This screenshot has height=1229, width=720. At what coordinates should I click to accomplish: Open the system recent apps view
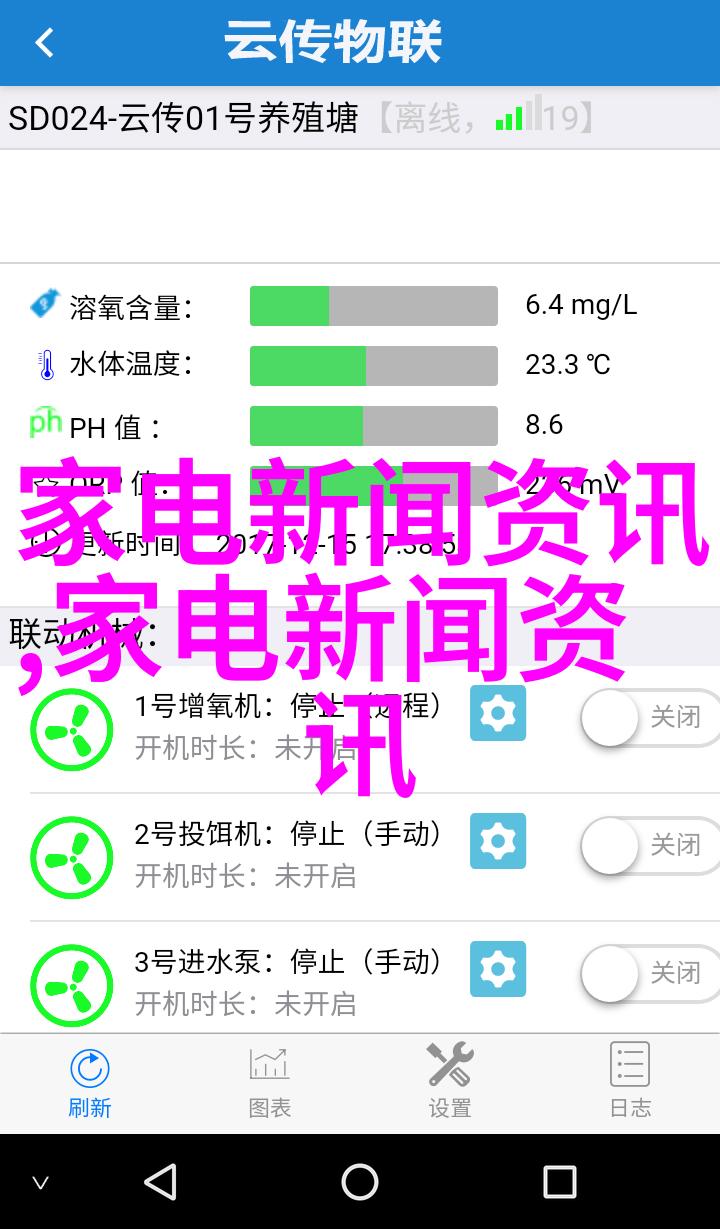pos(559,1182)
